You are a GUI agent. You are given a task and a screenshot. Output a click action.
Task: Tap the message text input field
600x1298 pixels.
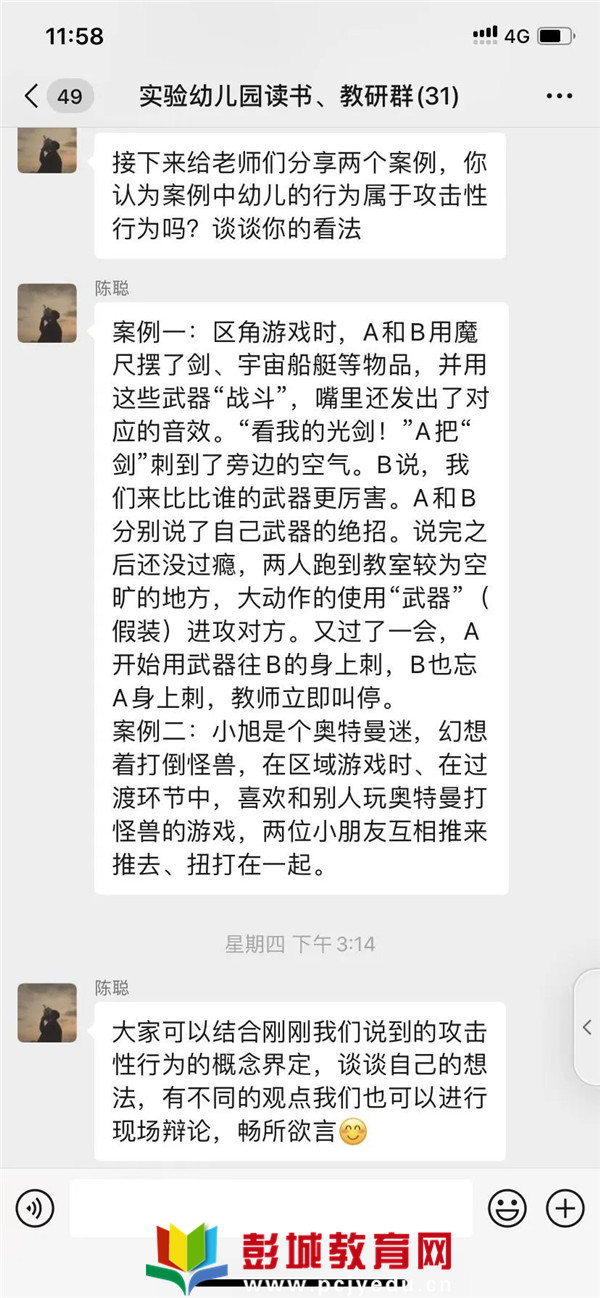coord(270,1208)
